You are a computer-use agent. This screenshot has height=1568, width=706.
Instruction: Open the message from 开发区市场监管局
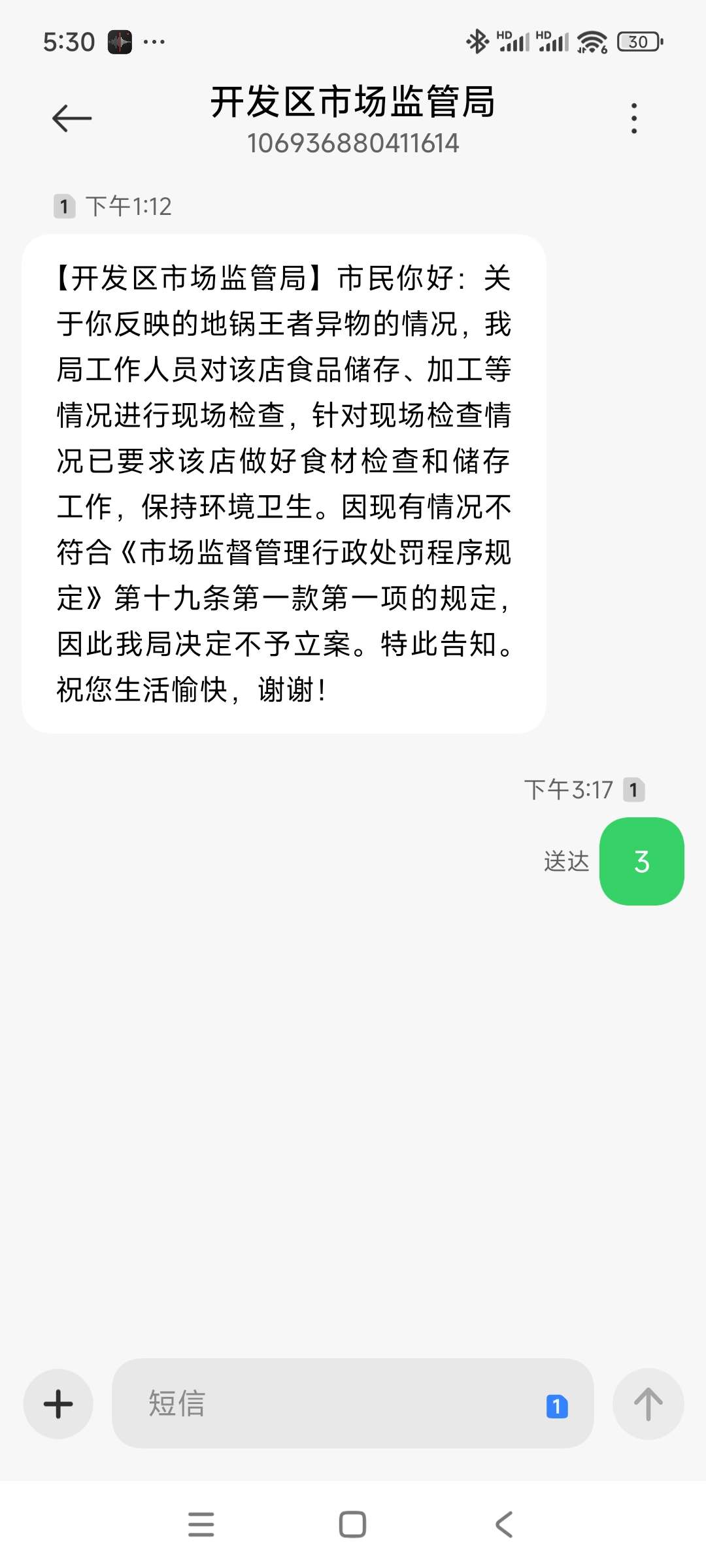(x=284, y=483)
